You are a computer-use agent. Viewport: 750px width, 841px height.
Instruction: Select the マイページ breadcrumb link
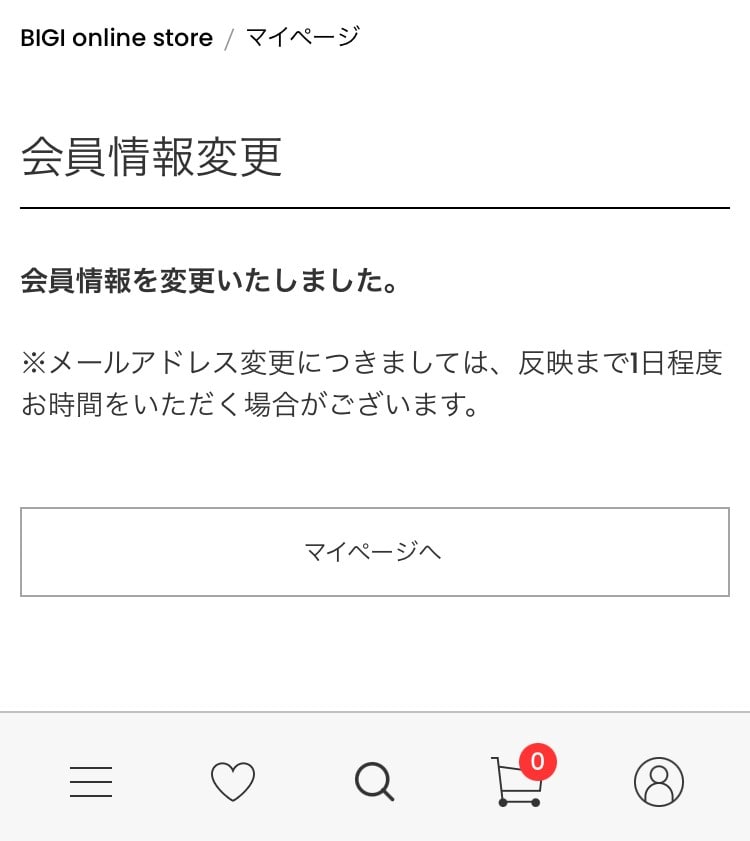point(303,38)
